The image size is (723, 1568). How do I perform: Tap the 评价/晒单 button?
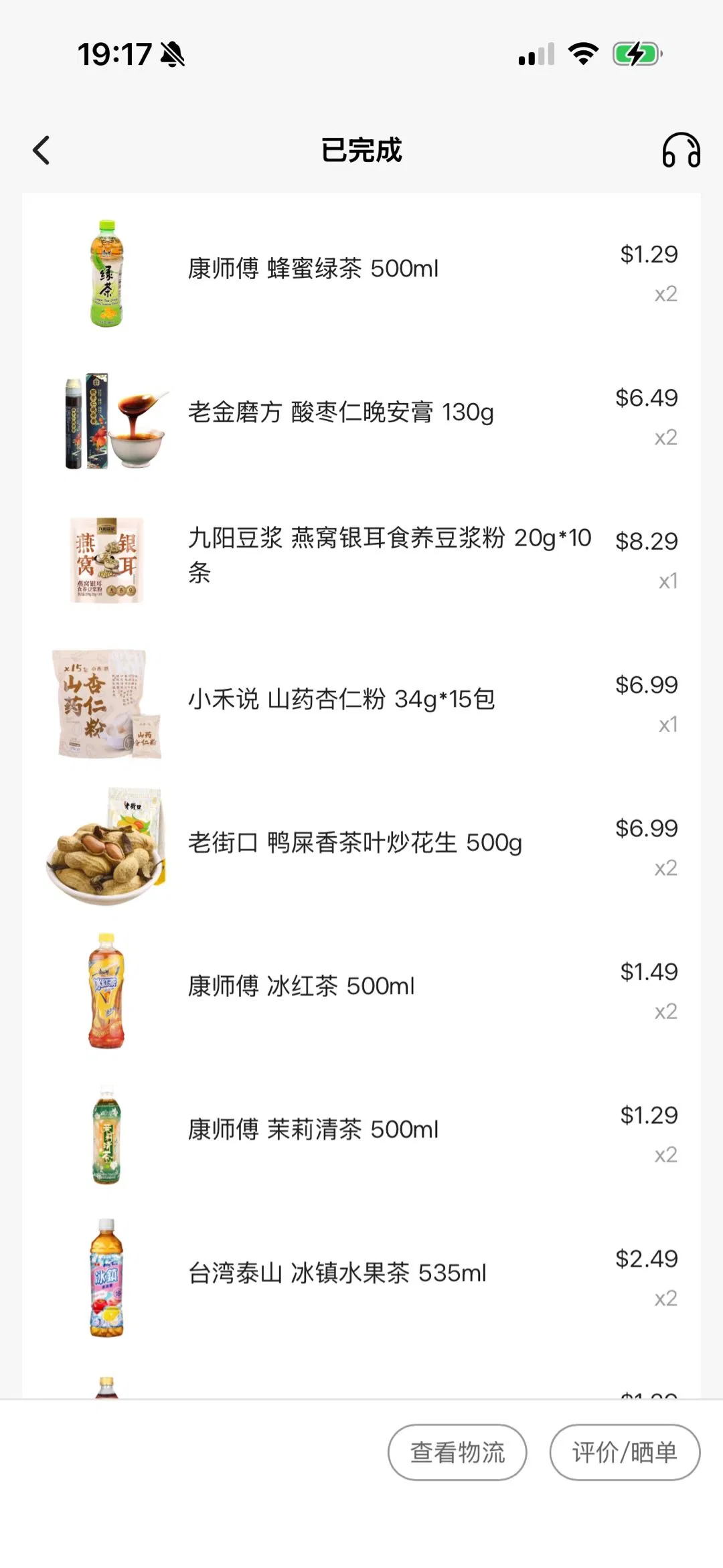coord(625,1452)
